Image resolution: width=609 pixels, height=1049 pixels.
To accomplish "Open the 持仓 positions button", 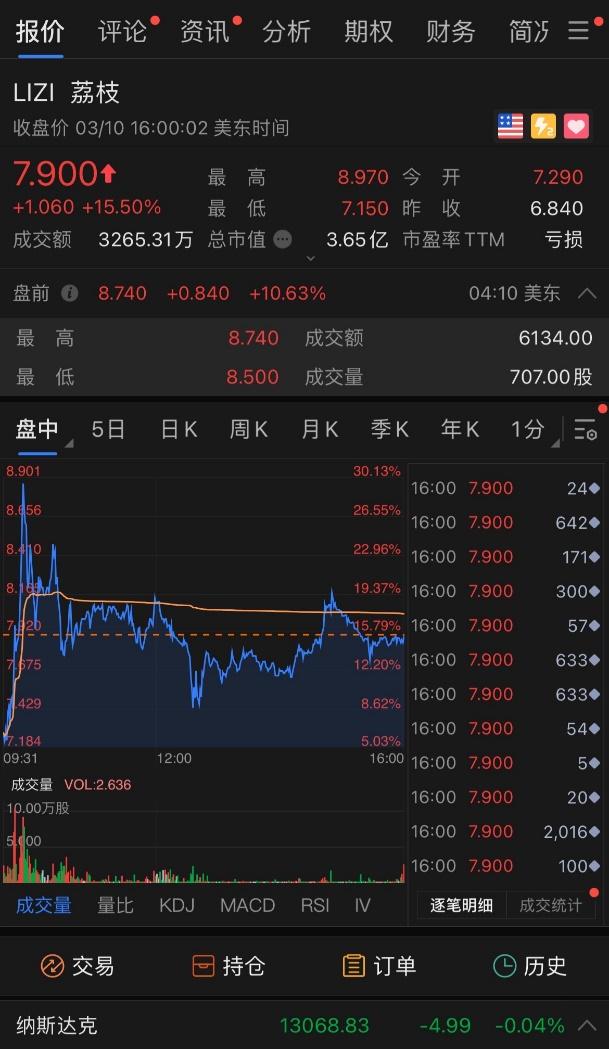I will coord(228,966).
